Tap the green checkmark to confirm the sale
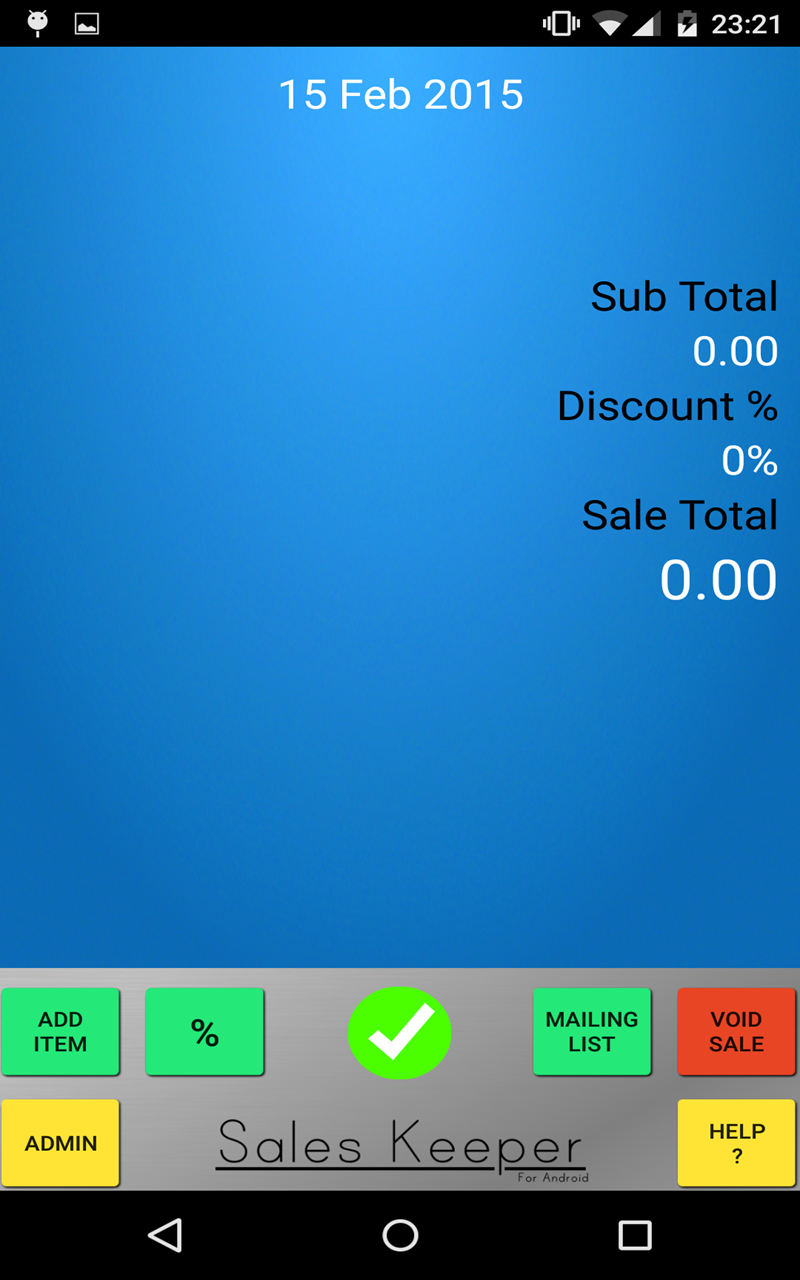 [x=400, y=1032]
